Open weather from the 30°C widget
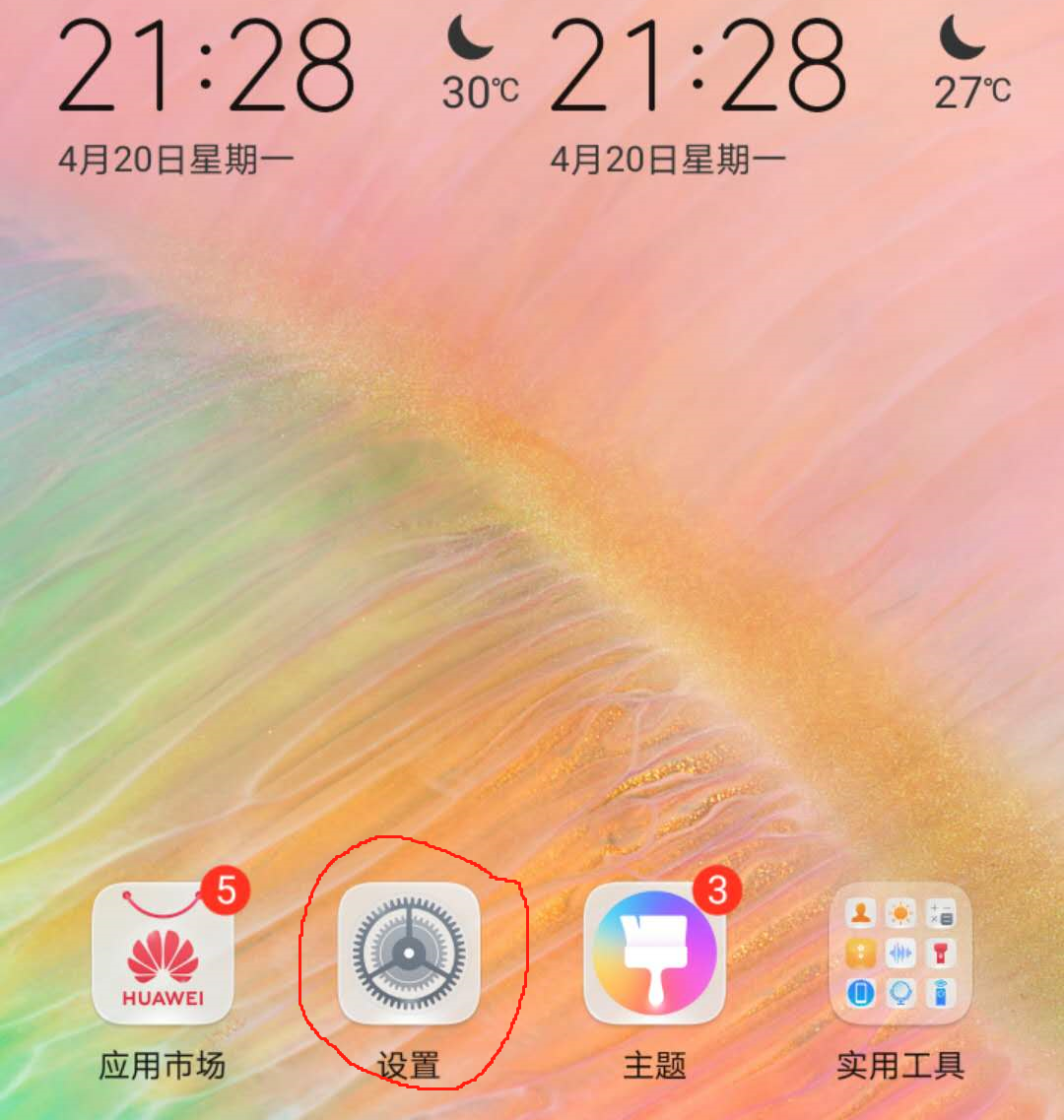 click(480, 64)
